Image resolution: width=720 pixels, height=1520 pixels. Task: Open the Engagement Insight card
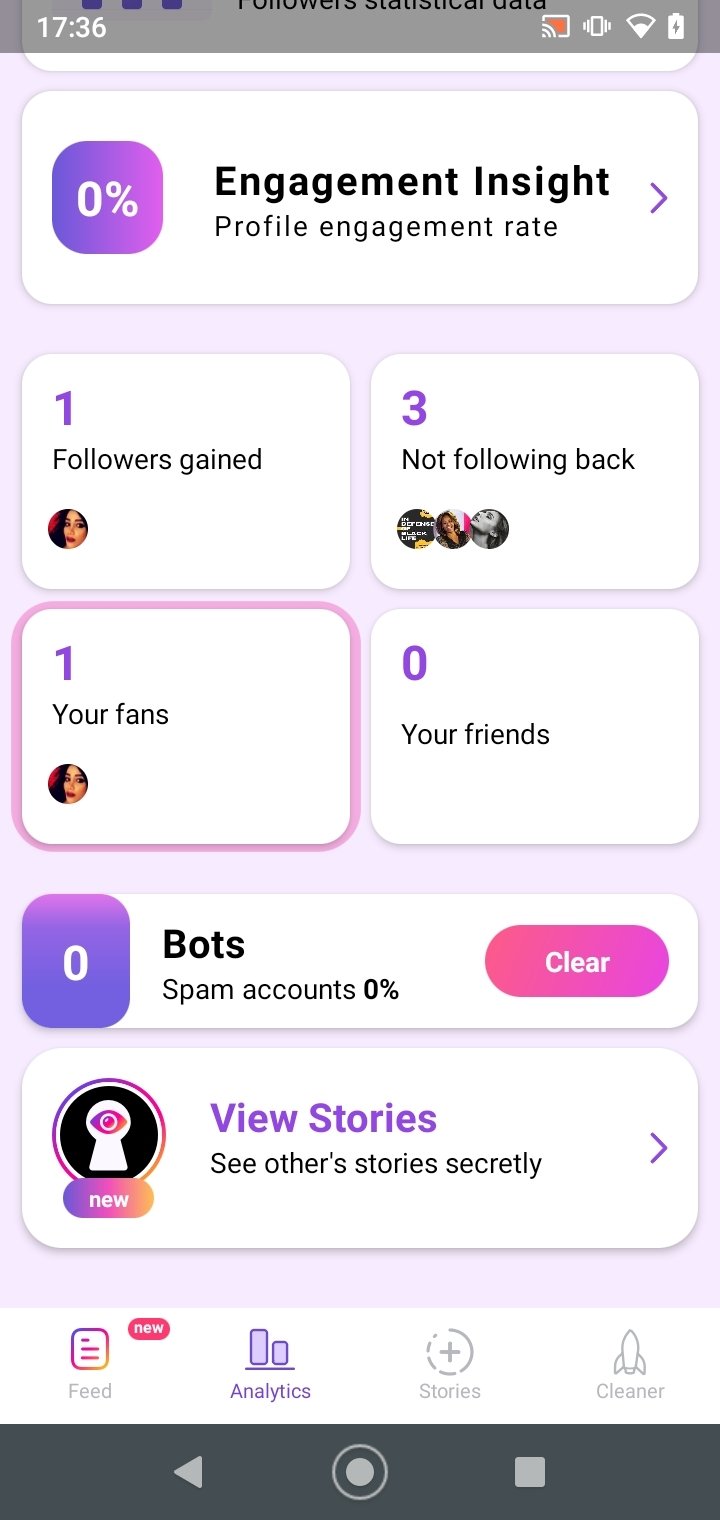[360, 198]
